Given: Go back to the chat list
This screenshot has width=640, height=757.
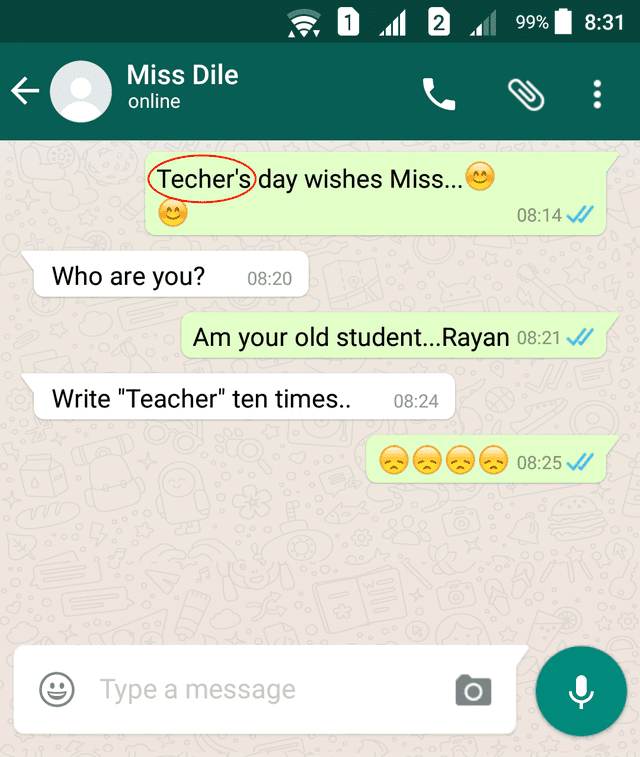Looking at the screenshot, I should tap(25, 92).
